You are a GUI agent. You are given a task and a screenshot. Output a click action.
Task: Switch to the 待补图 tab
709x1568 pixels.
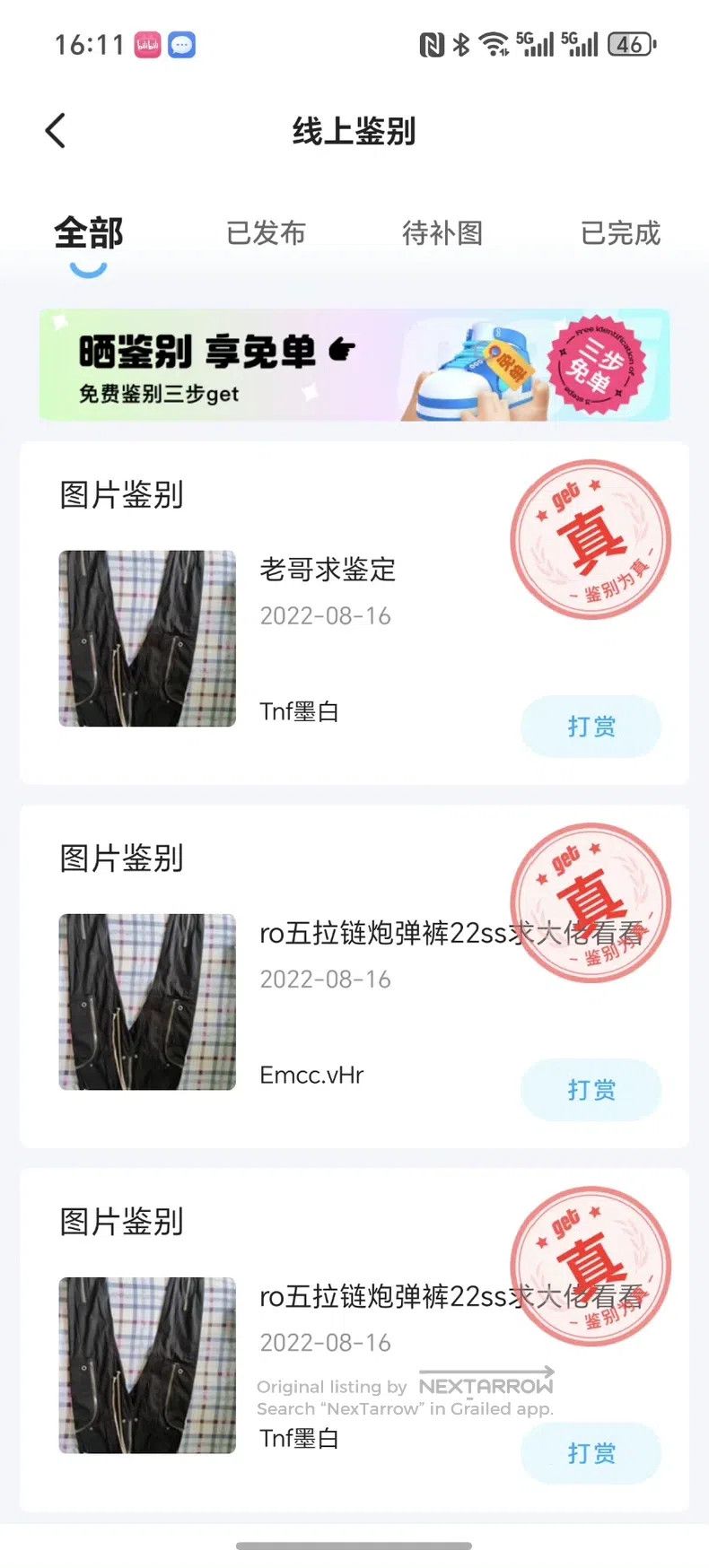point(442,233)
